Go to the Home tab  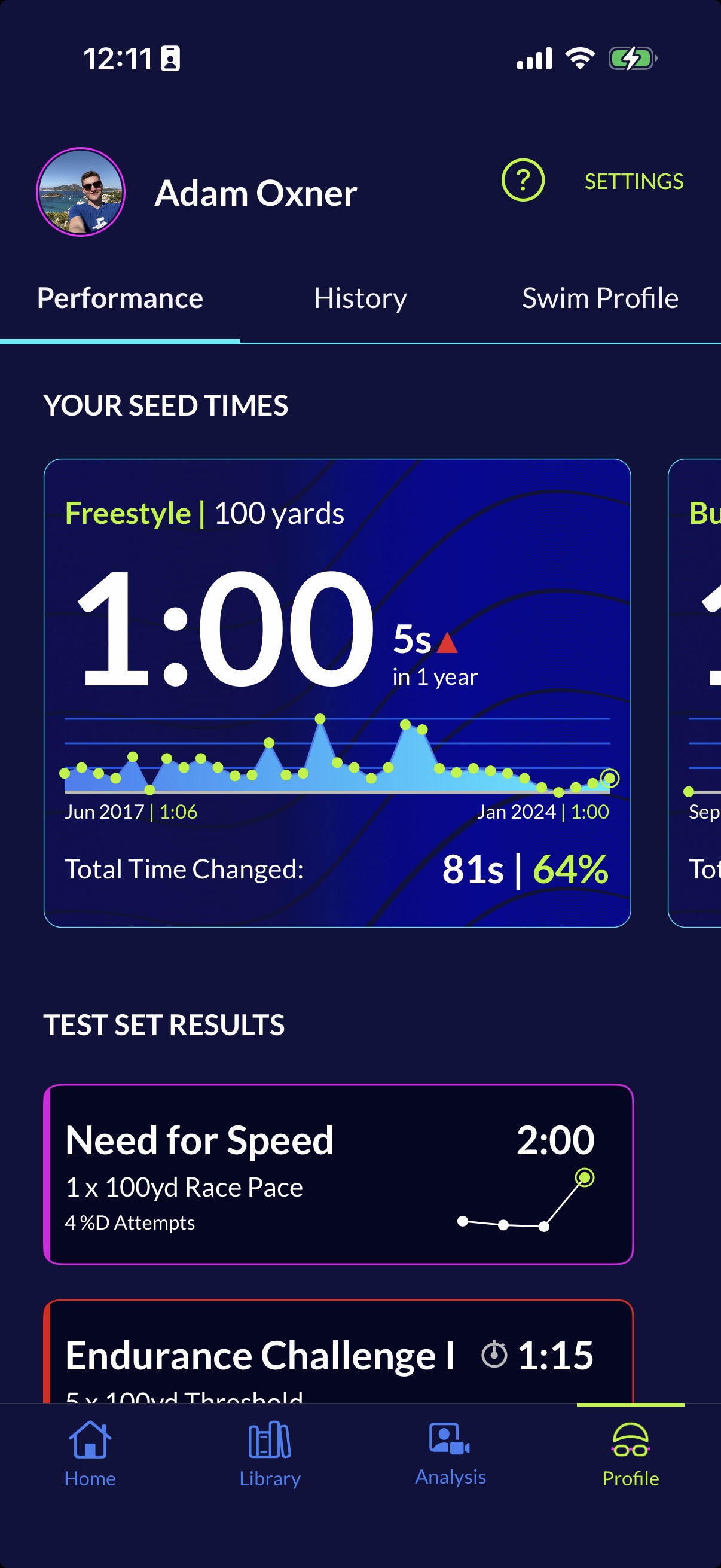coord(90,1455)
